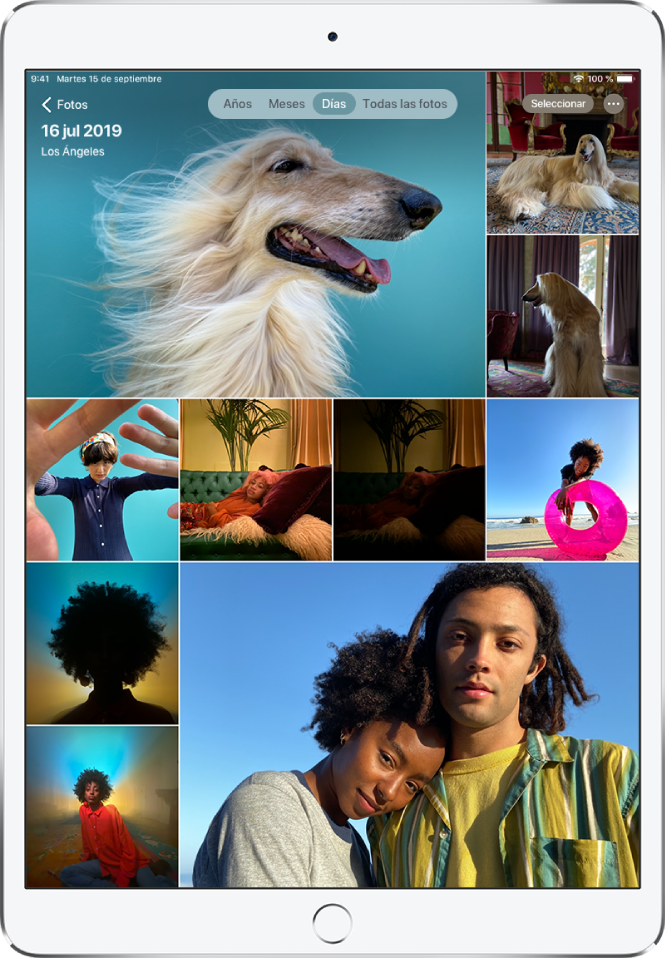Open beach photo with pink inflatable ring
Viewport: 665px width, 958px height.
[x=562, y=480]
